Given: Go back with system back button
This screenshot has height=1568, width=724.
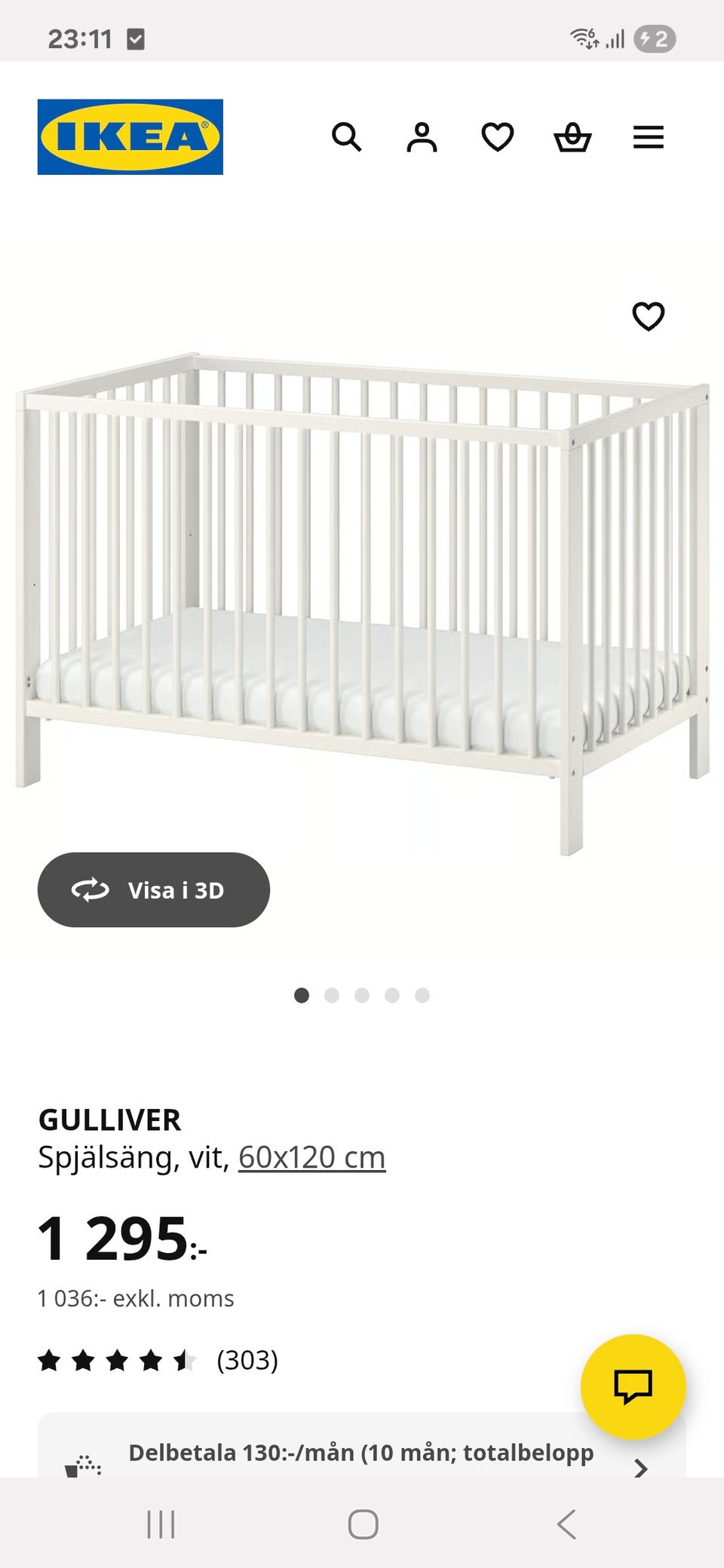Looking at the screenshot, I should 566,1524.
